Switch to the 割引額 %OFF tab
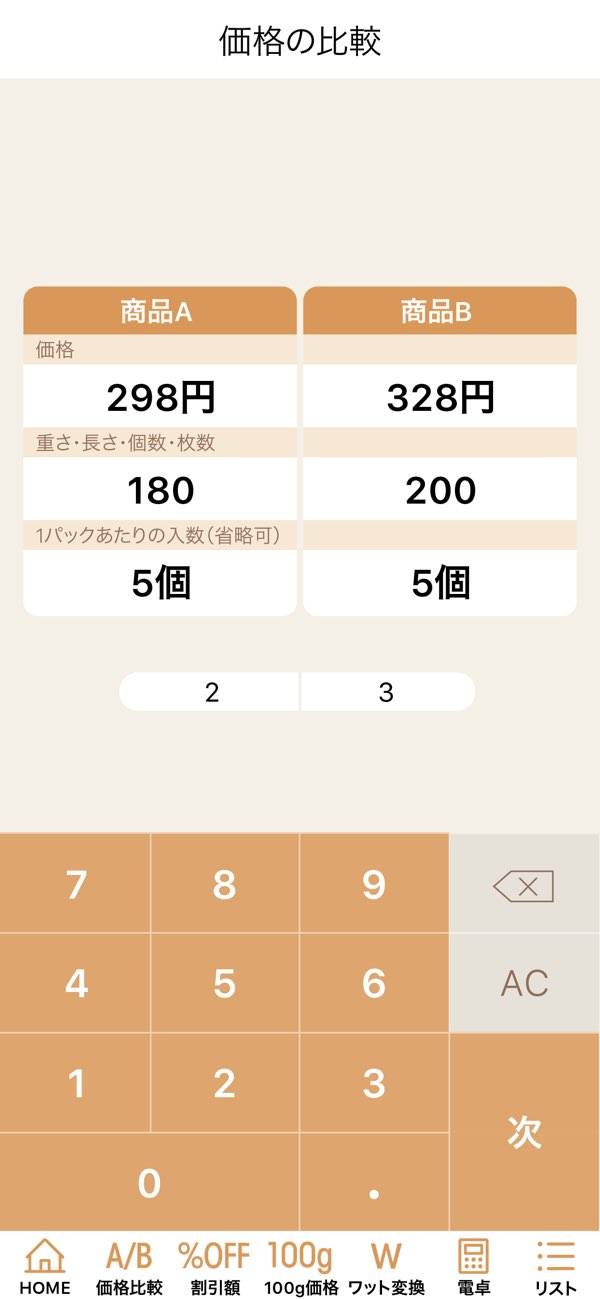Viewport: 600px width, 1299px height. [x=213, y=1267]
